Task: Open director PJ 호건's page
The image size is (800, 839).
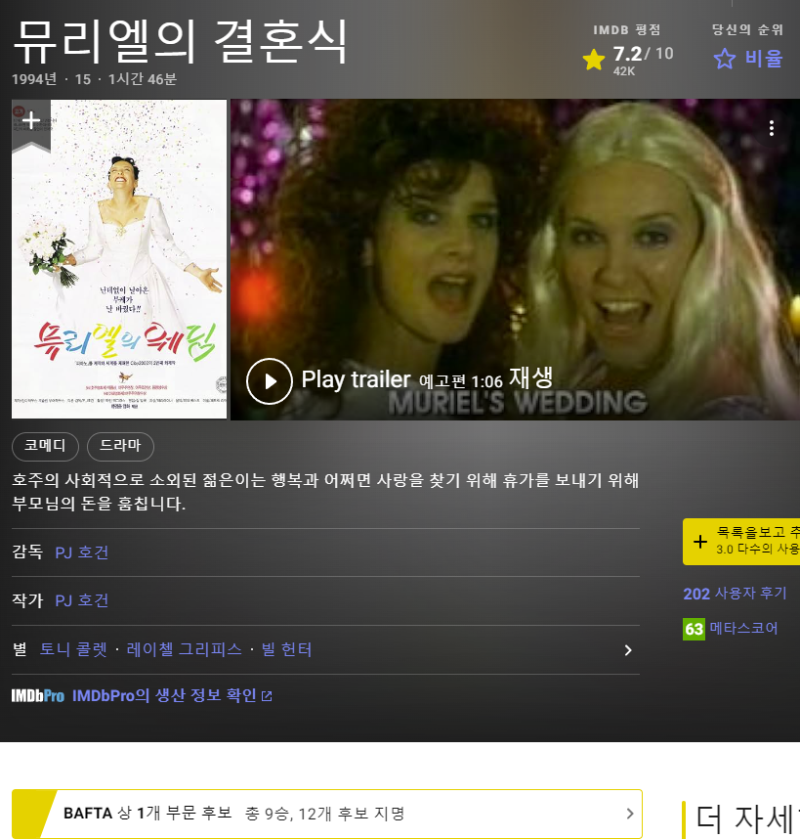Action: (82, 552)
